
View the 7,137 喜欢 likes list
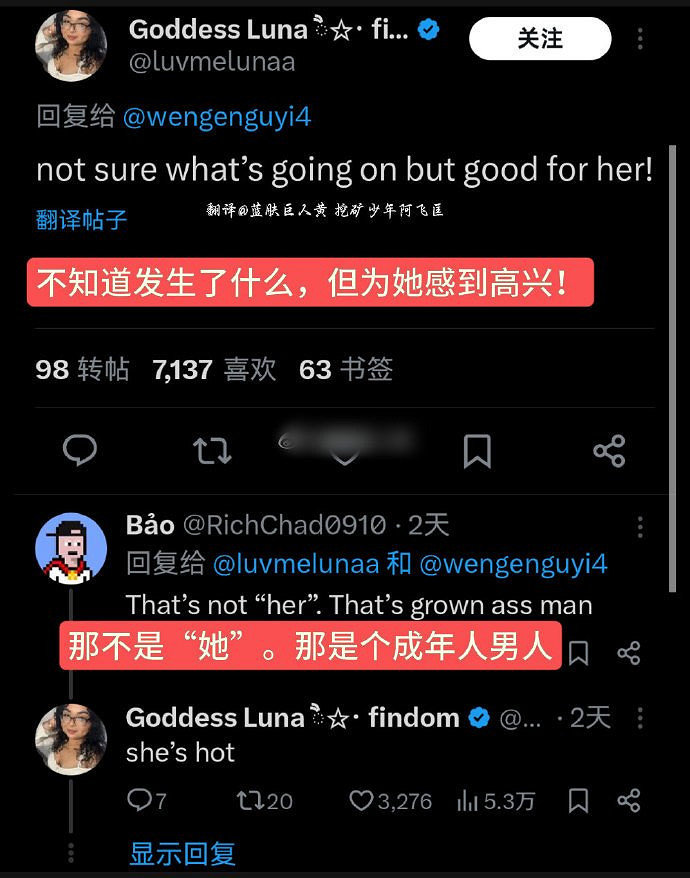(214, 370)
